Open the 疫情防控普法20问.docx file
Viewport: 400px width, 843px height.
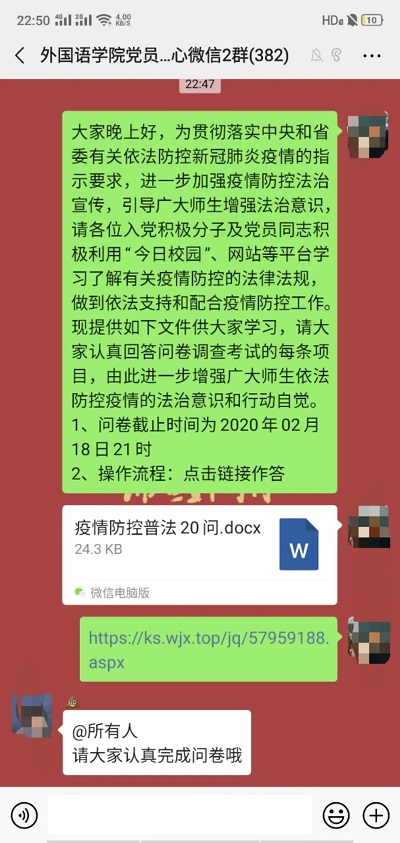200,554
